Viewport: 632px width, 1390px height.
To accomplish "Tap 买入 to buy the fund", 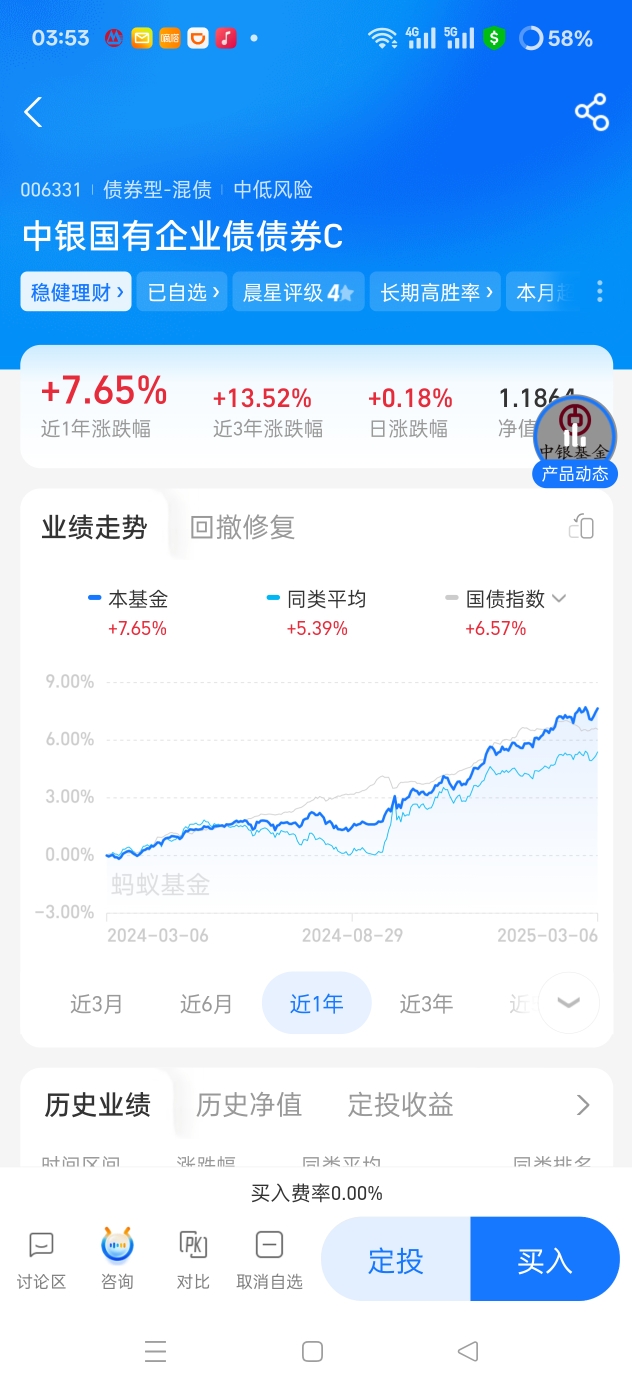I will (545, 1260).
